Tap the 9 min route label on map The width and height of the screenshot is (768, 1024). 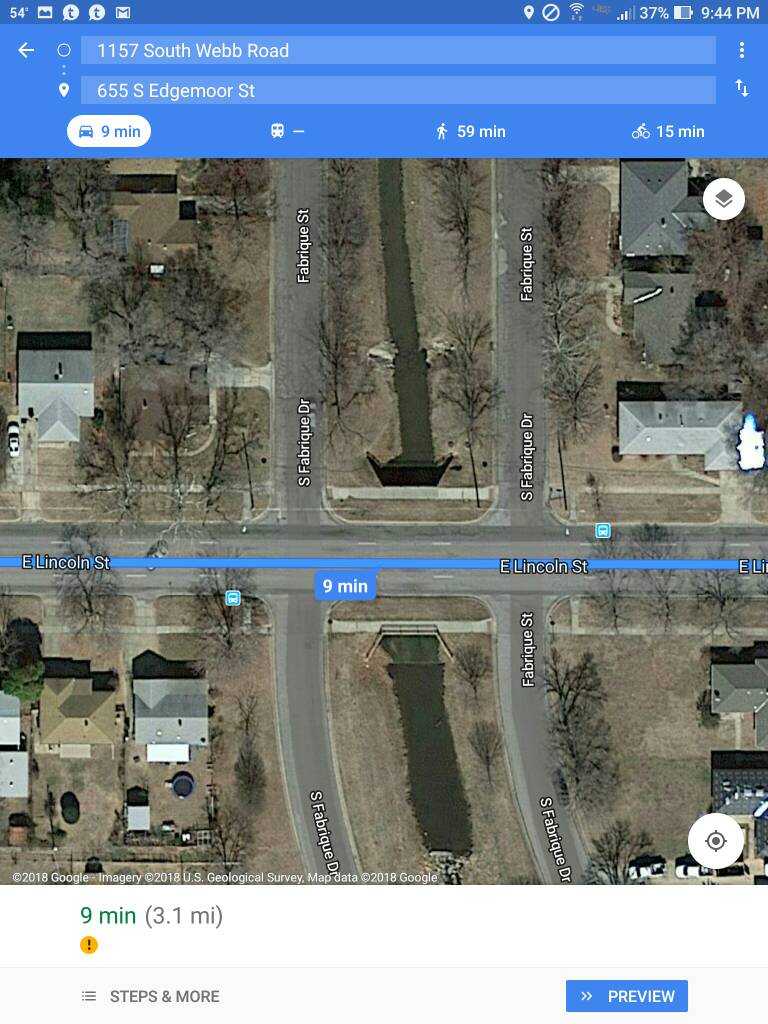[345, 586]
